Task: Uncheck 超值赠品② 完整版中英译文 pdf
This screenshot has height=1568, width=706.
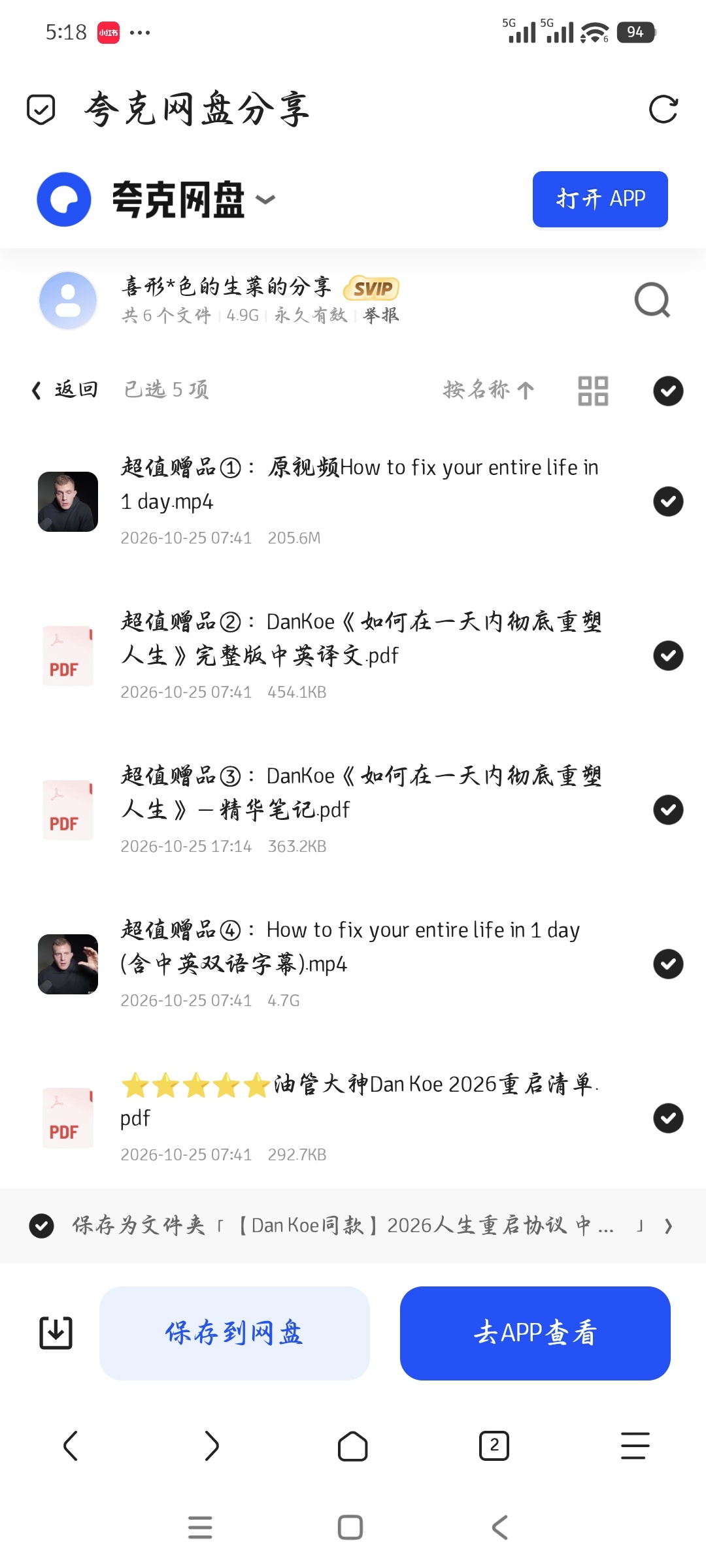Action: 668,656
